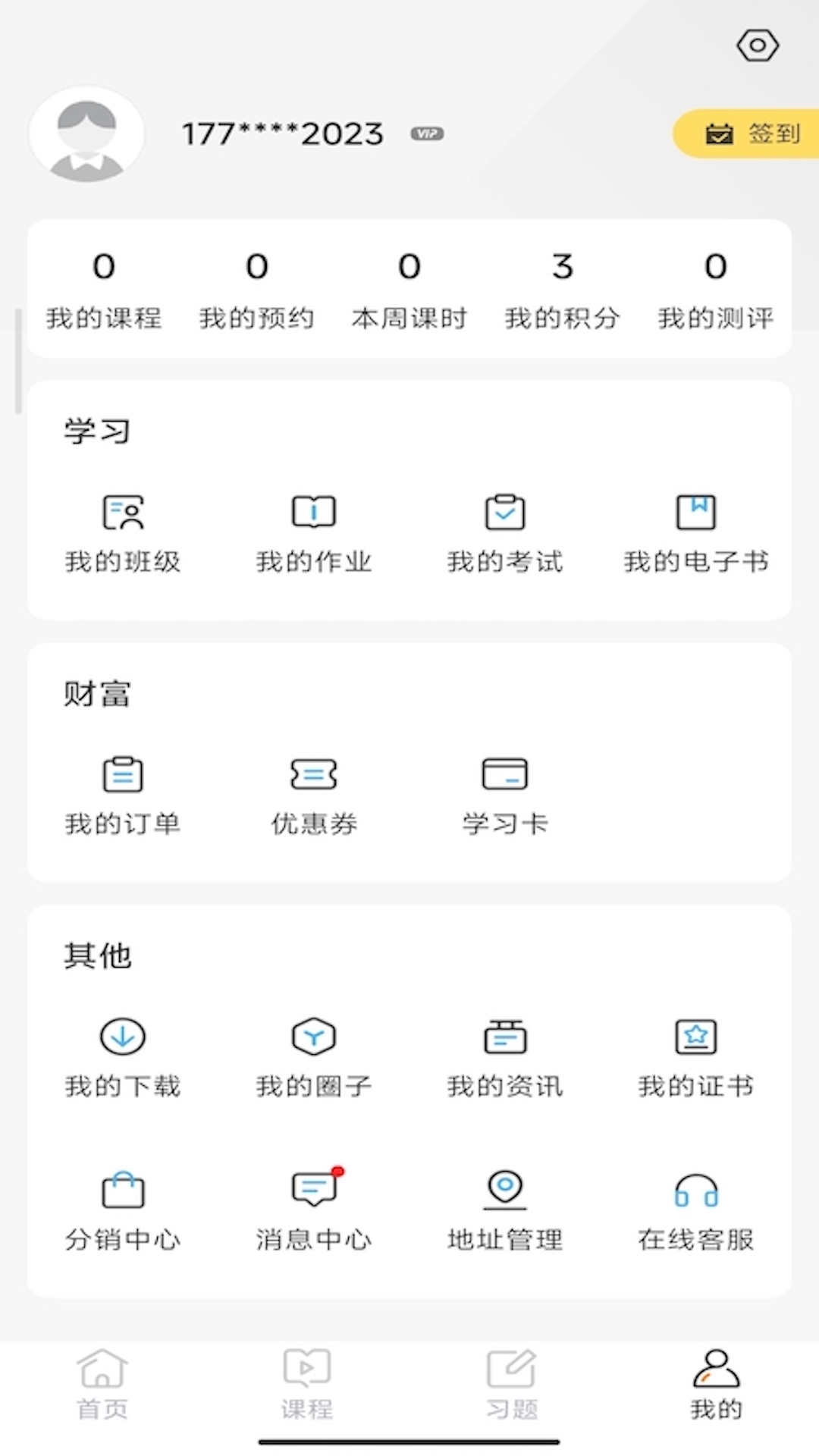Open 我的圈子 (My Circle)
819x1456 pixels.
pos(313,1058)
